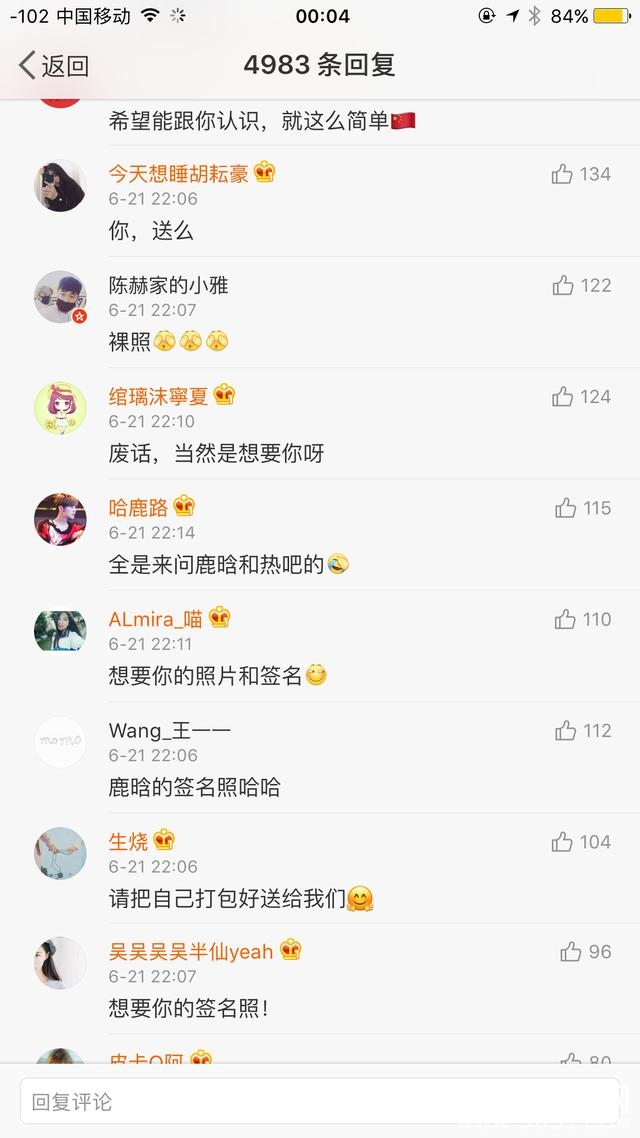This screenshot has width=640, height=1138.
Task: Like 哈鹿路's comment
Action: coord(565,508)
